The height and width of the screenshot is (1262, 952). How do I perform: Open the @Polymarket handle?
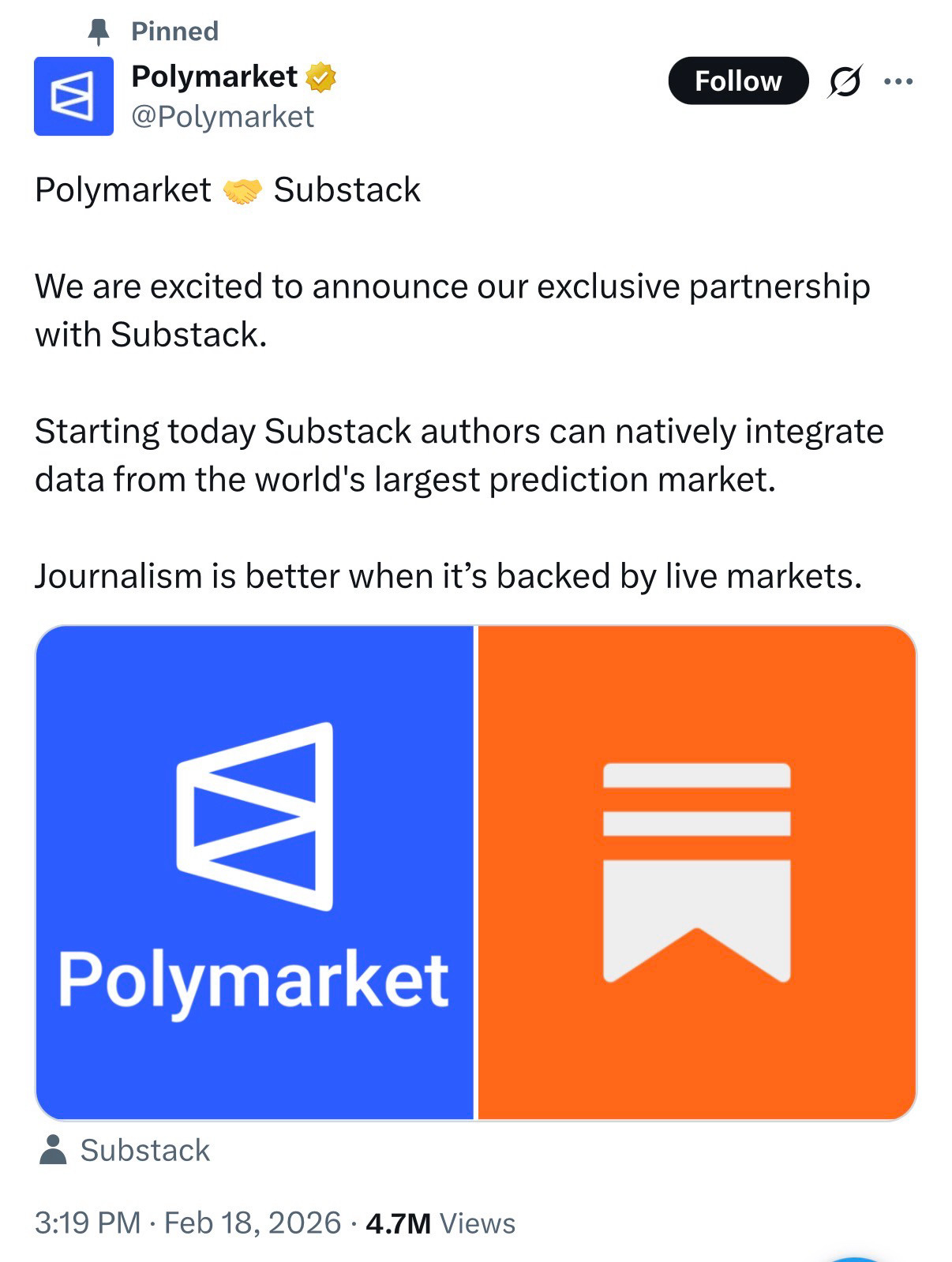point(222,117)
